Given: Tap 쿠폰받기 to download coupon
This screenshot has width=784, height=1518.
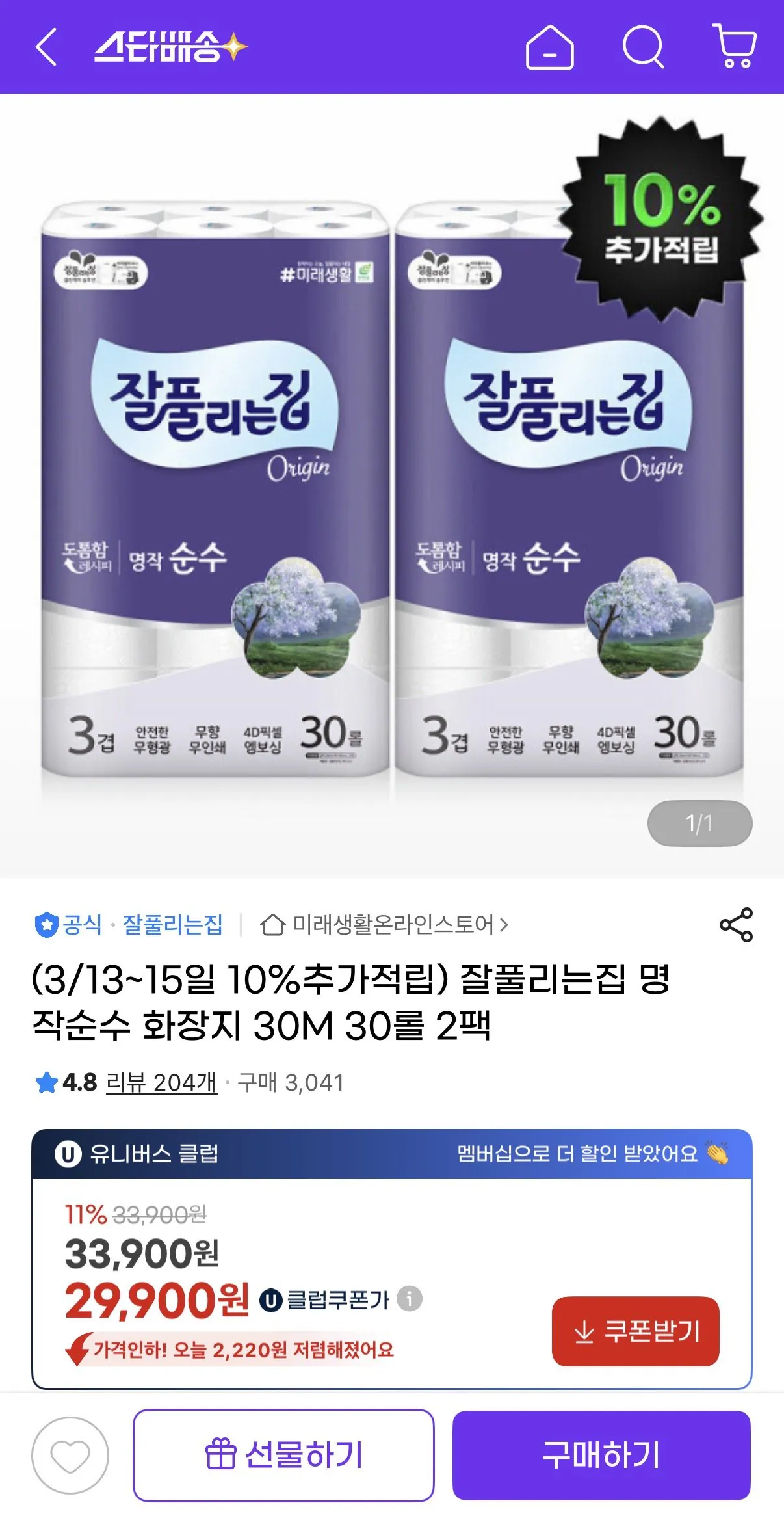Looking at the screenshot, I should [635, 1331].
